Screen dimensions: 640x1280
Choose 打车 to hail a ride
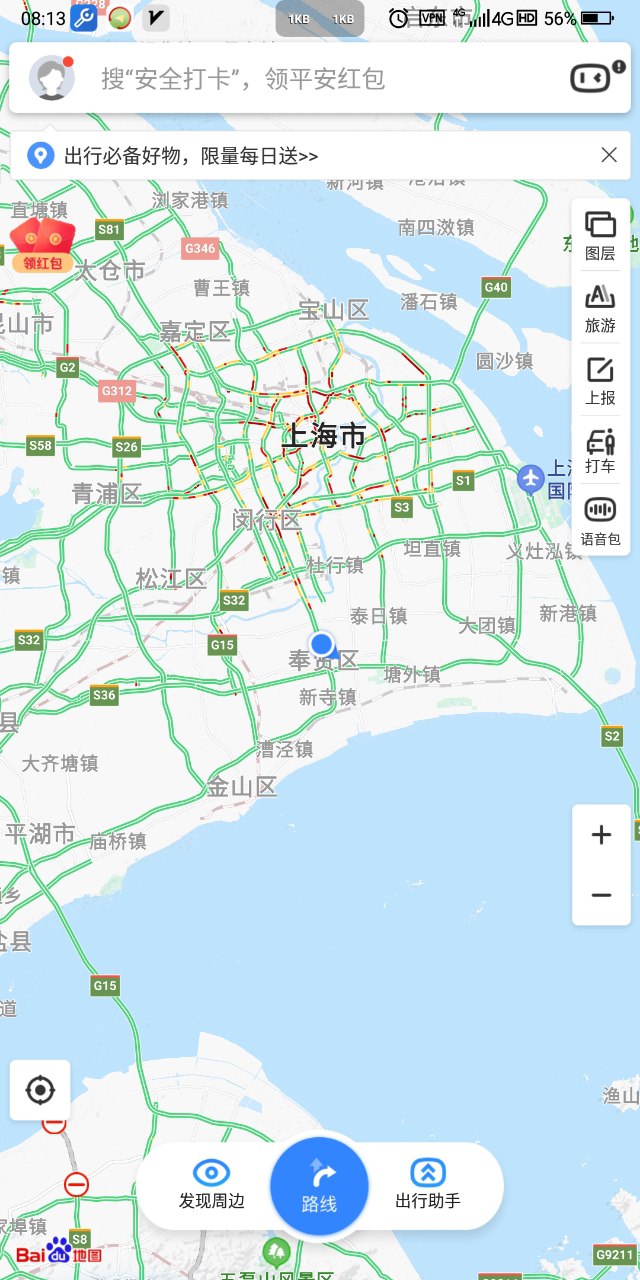click(x=600, y=451)
